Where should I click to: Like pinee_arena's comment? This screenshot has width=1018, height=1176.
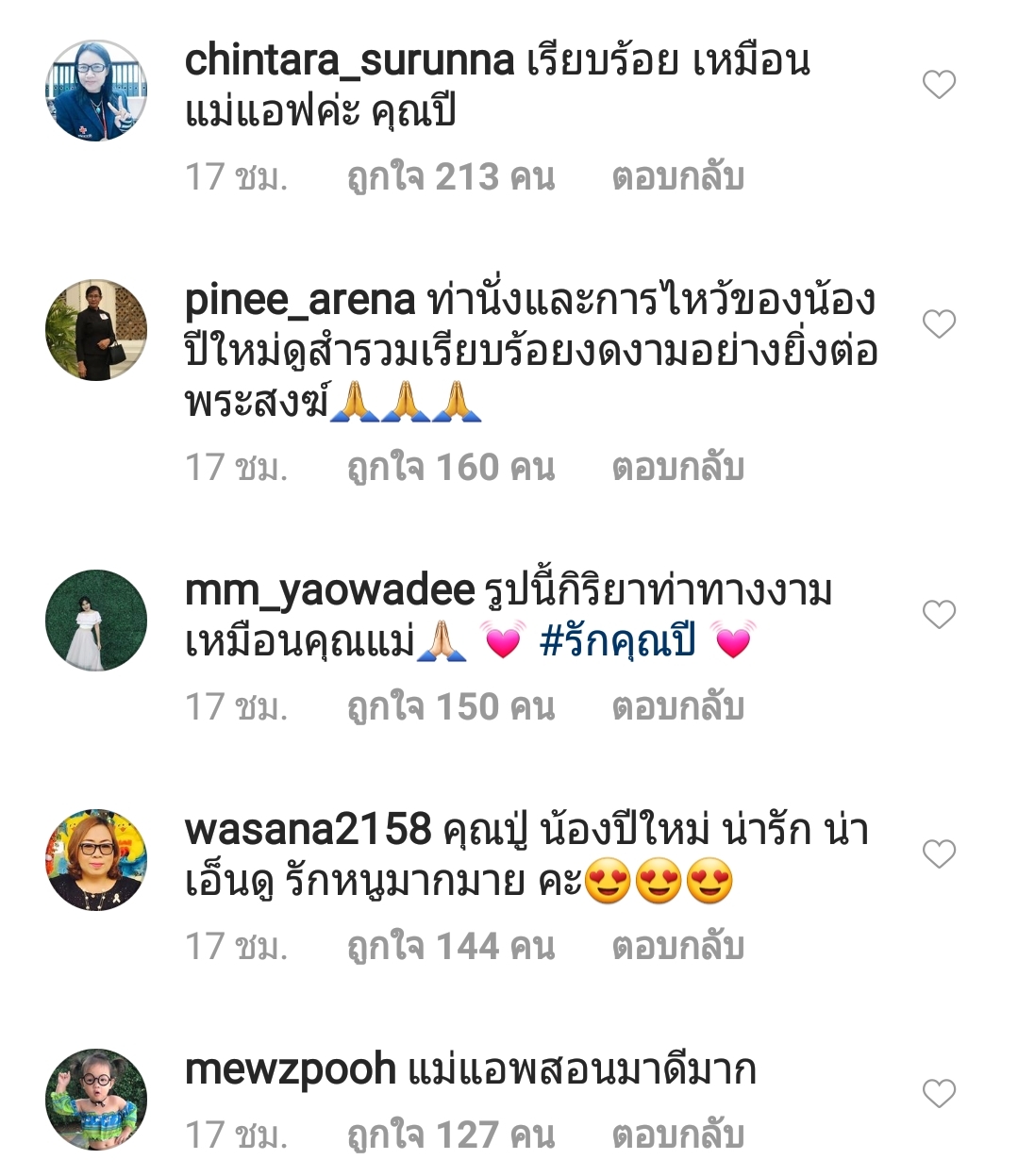point(939,324)
